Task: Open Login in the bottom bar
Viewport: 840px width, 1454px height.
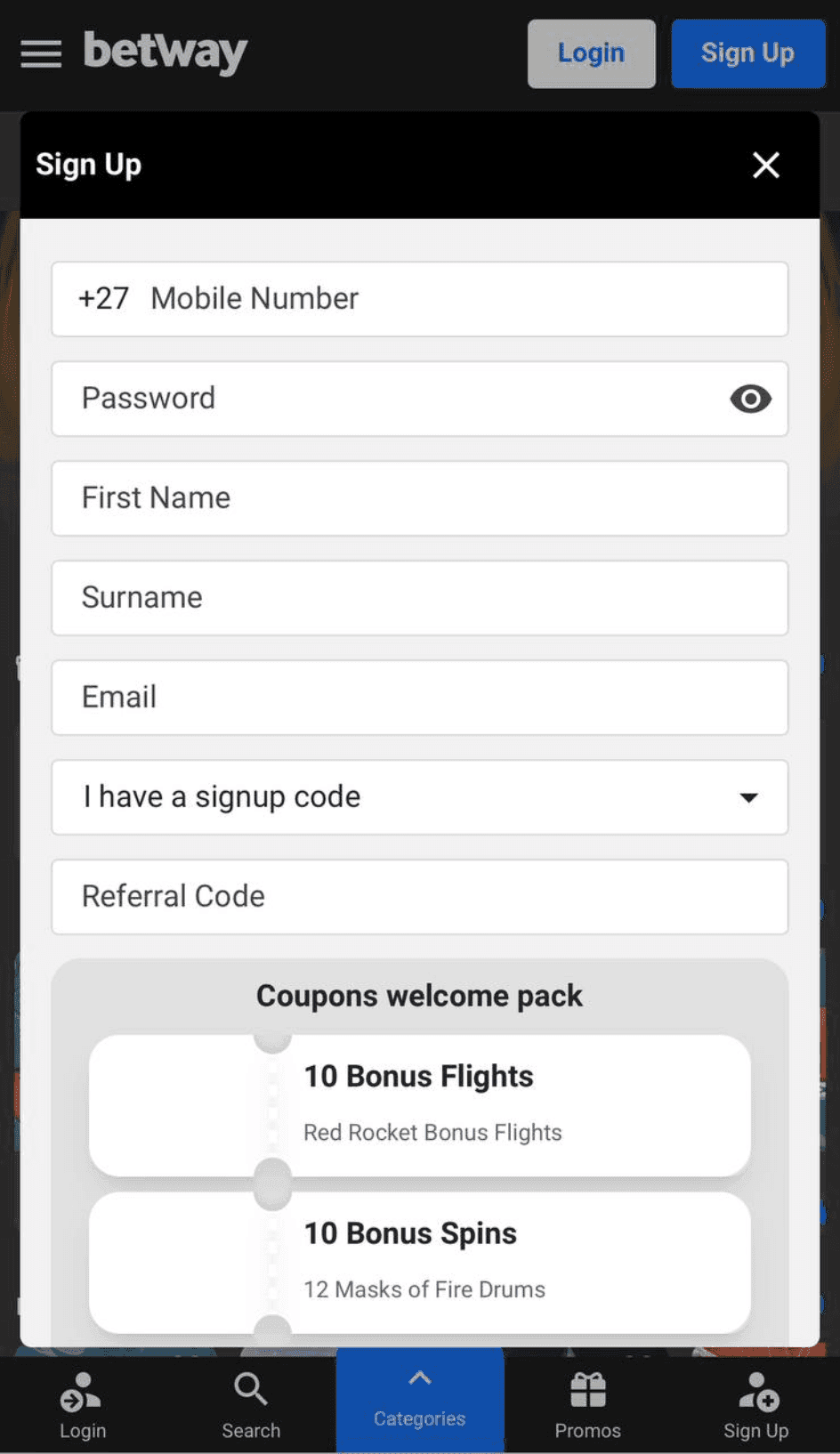Action: (x=83, y=1404)
